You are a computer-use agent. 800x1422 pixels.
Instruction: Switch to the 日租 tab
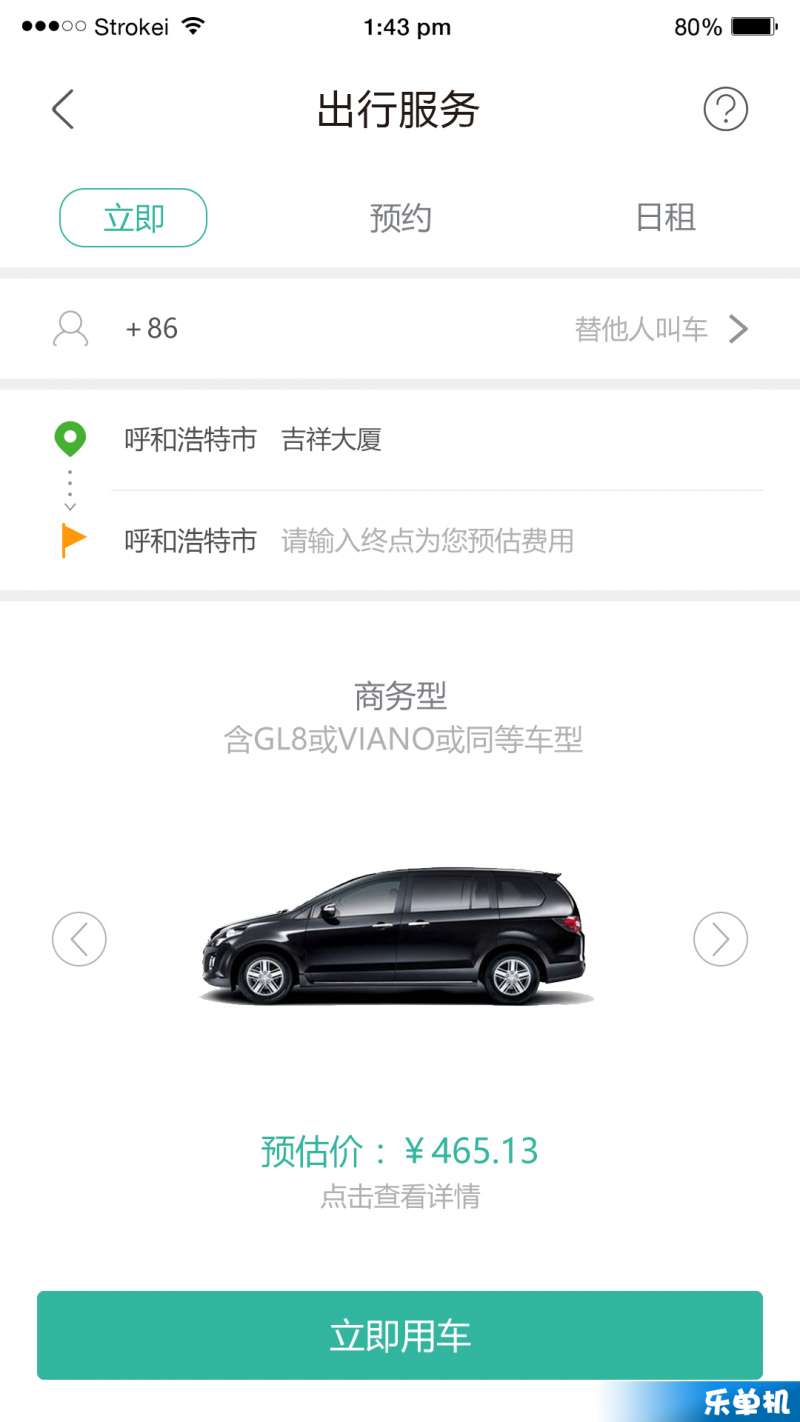click(x=665, y=218)
